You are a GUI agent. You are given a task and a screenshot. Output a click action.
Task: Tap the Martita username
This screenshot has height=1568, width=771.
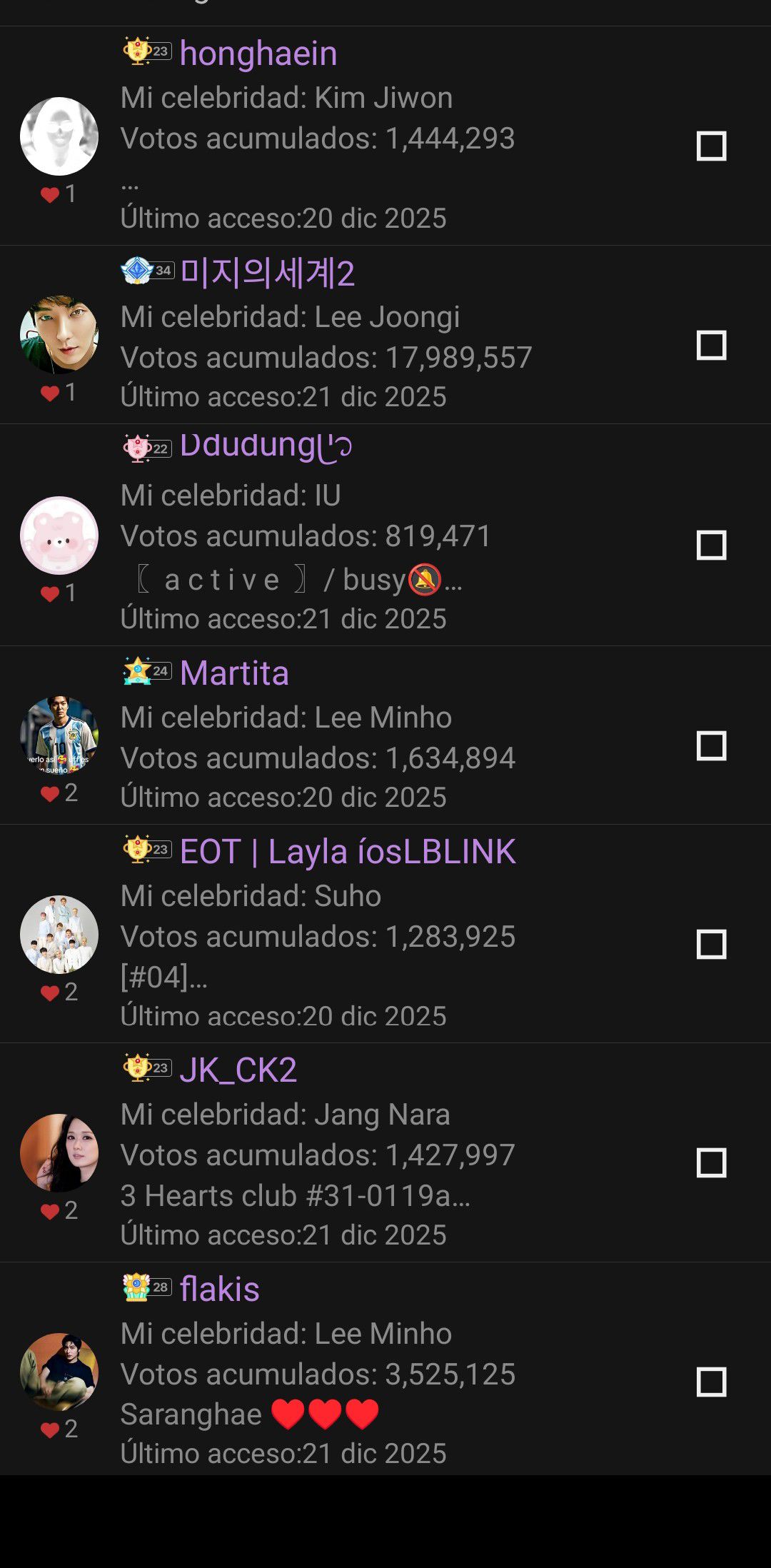coord(234,673)
